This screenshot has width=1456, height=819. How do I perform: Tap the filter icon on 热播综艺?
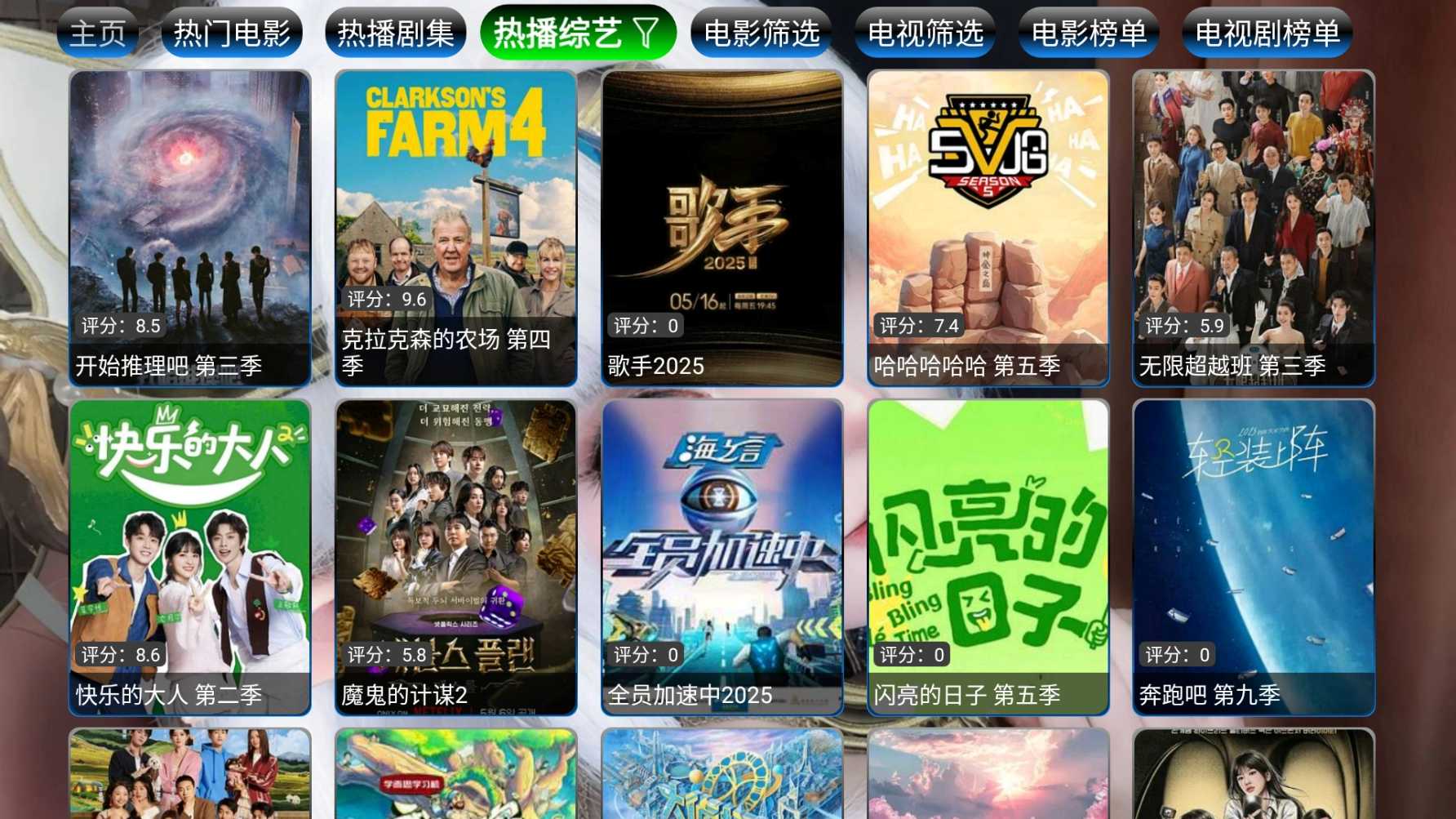(x=646, y=33)
